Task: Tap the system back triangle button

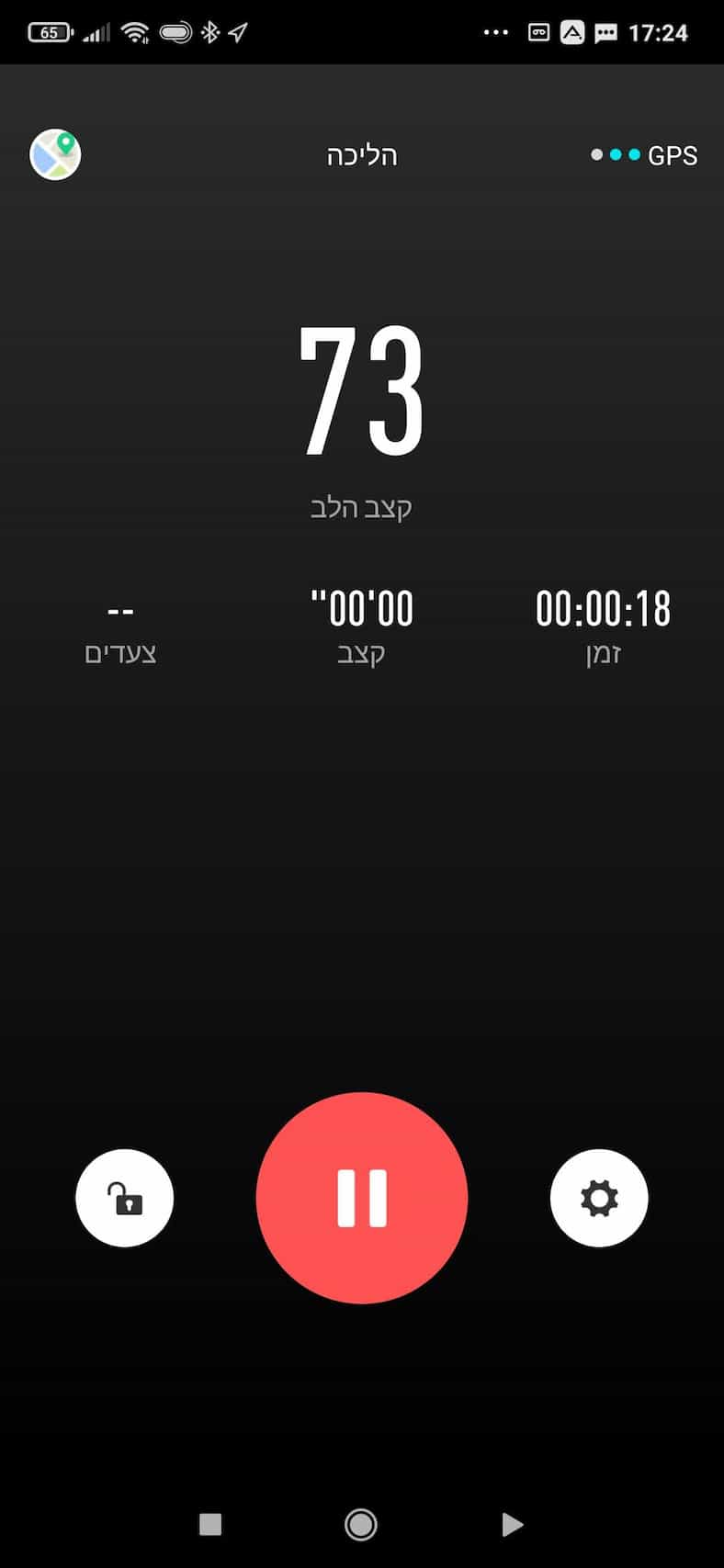Action: click(512, 1524)
